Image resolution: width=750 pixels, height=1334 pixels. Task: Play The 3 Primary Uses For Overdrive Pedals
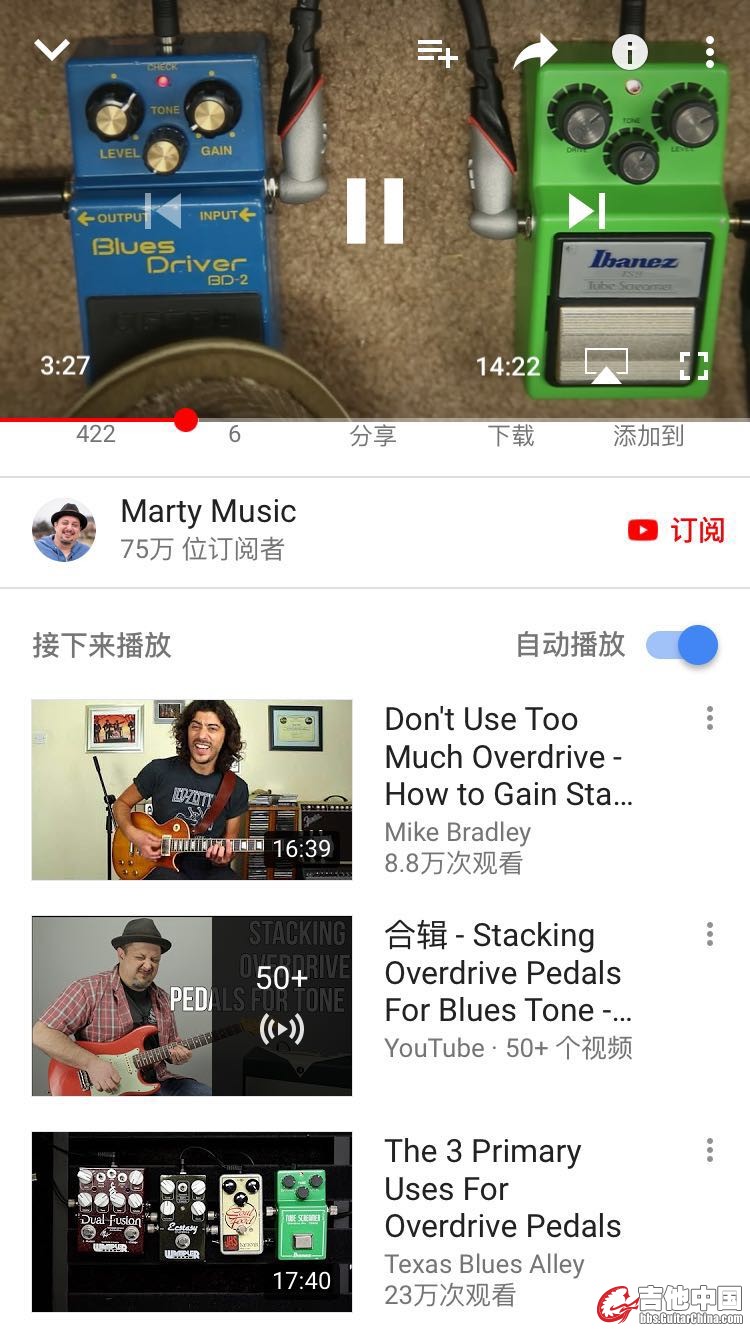[192, 1222]
